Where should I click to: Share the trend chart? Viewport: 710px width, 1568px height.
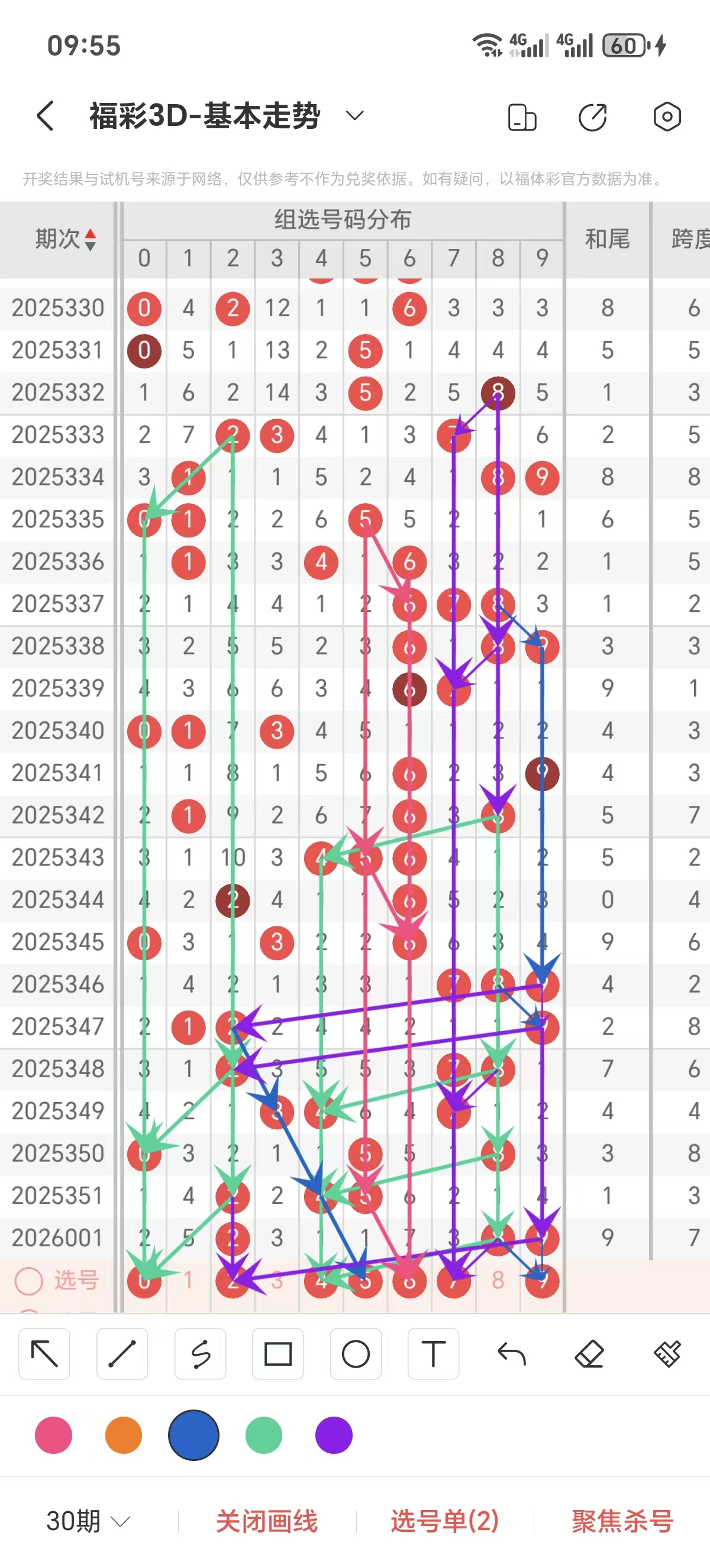pyautogui.click(x=592, y=117)
